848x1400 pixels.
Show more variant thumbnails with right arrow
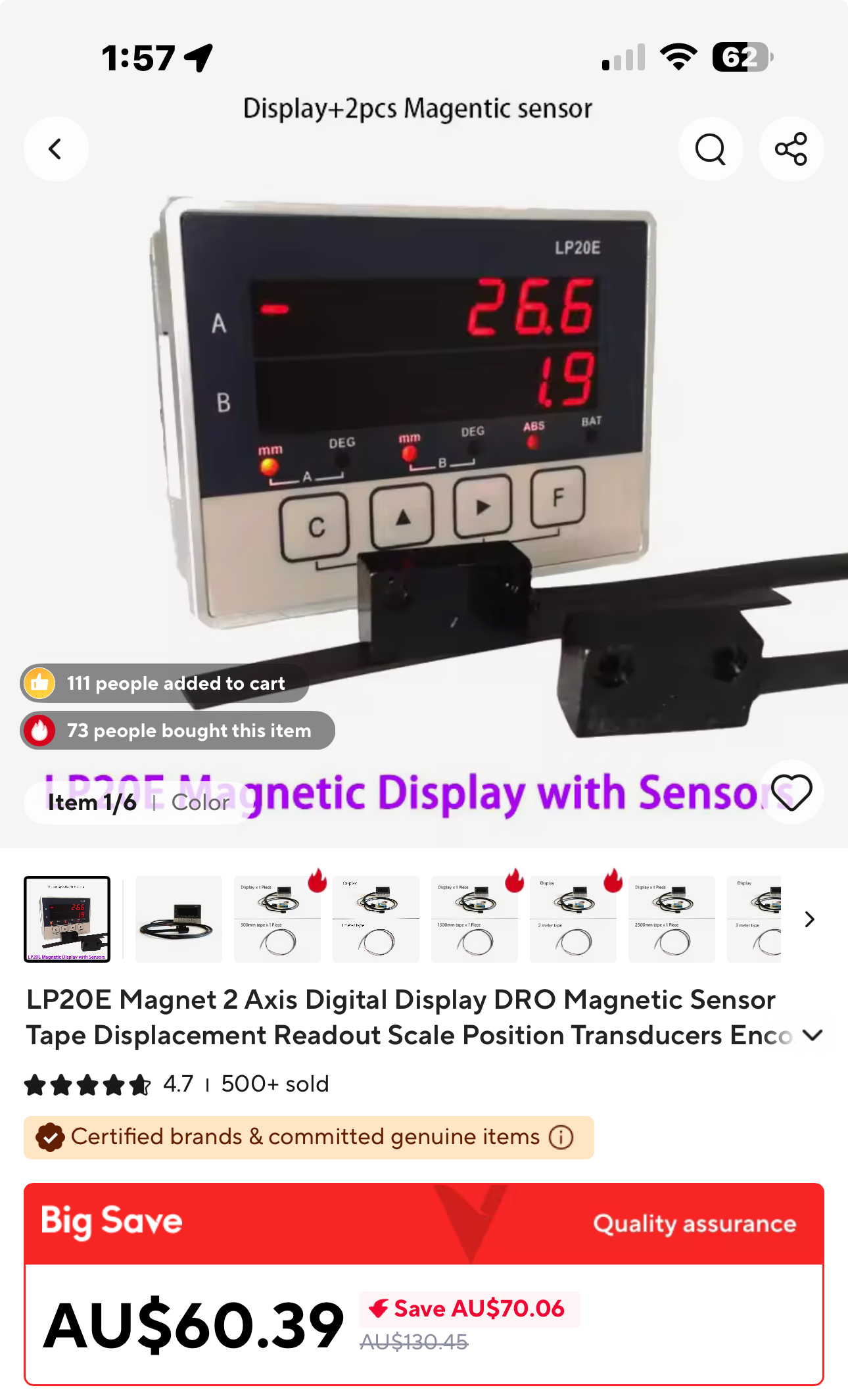pos(809,919)
